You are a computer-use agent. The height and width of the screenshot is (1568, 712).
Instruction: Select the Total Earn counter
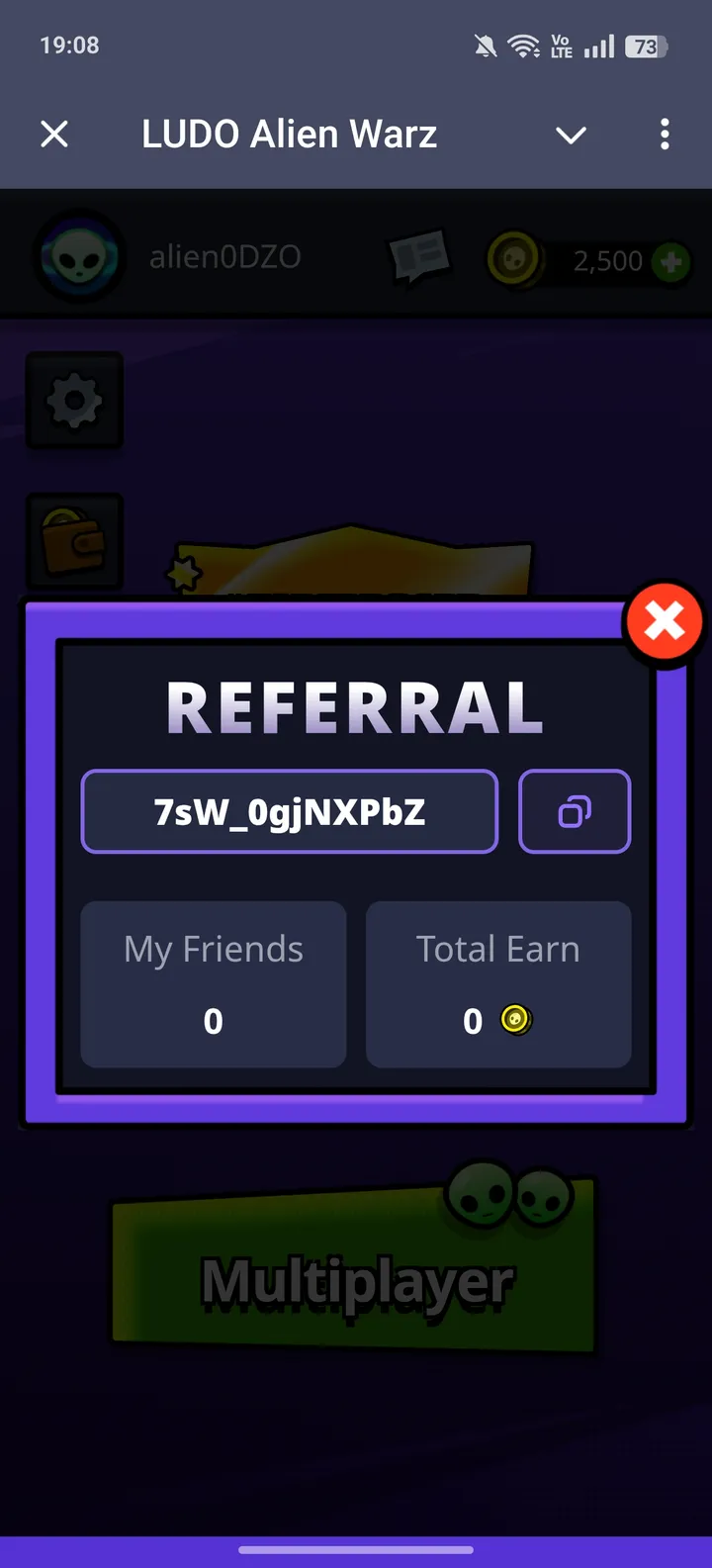(x=497, y=984)
